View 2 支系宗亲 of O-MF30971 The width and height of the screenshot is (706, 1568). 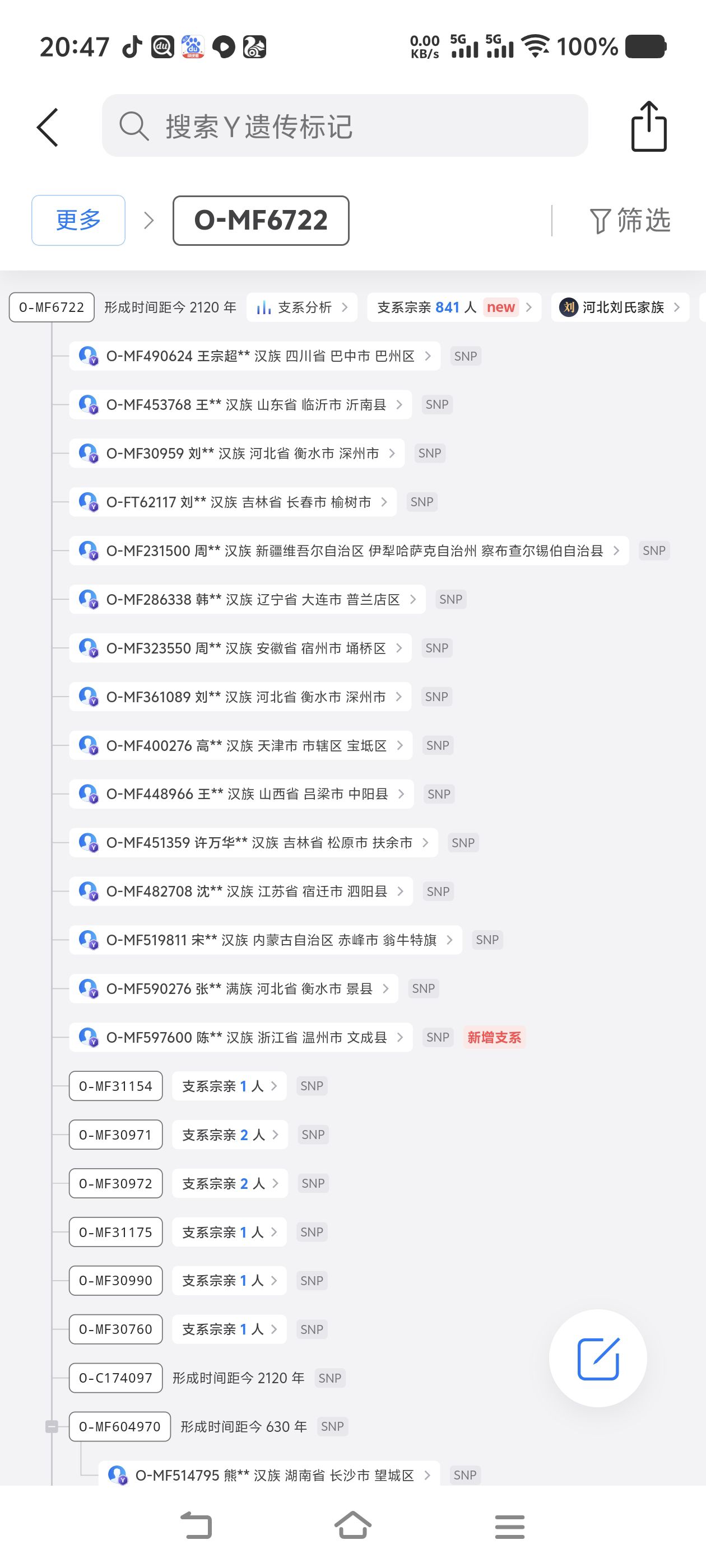point(230,1135)
